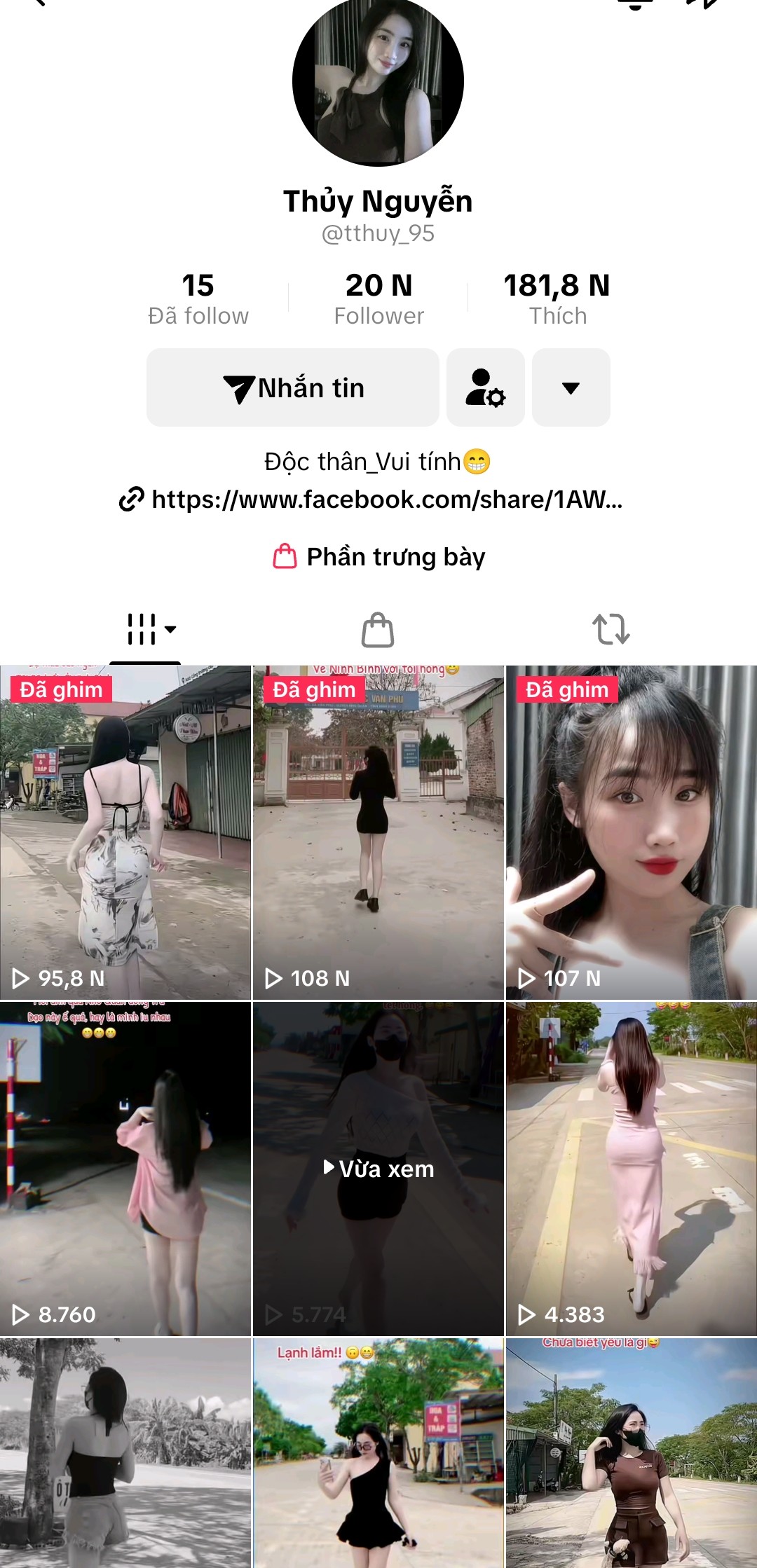The width and height of the screenshot is (757, 1568).
Task: Open the video with 8.760 views
Action: [125, 1169]
